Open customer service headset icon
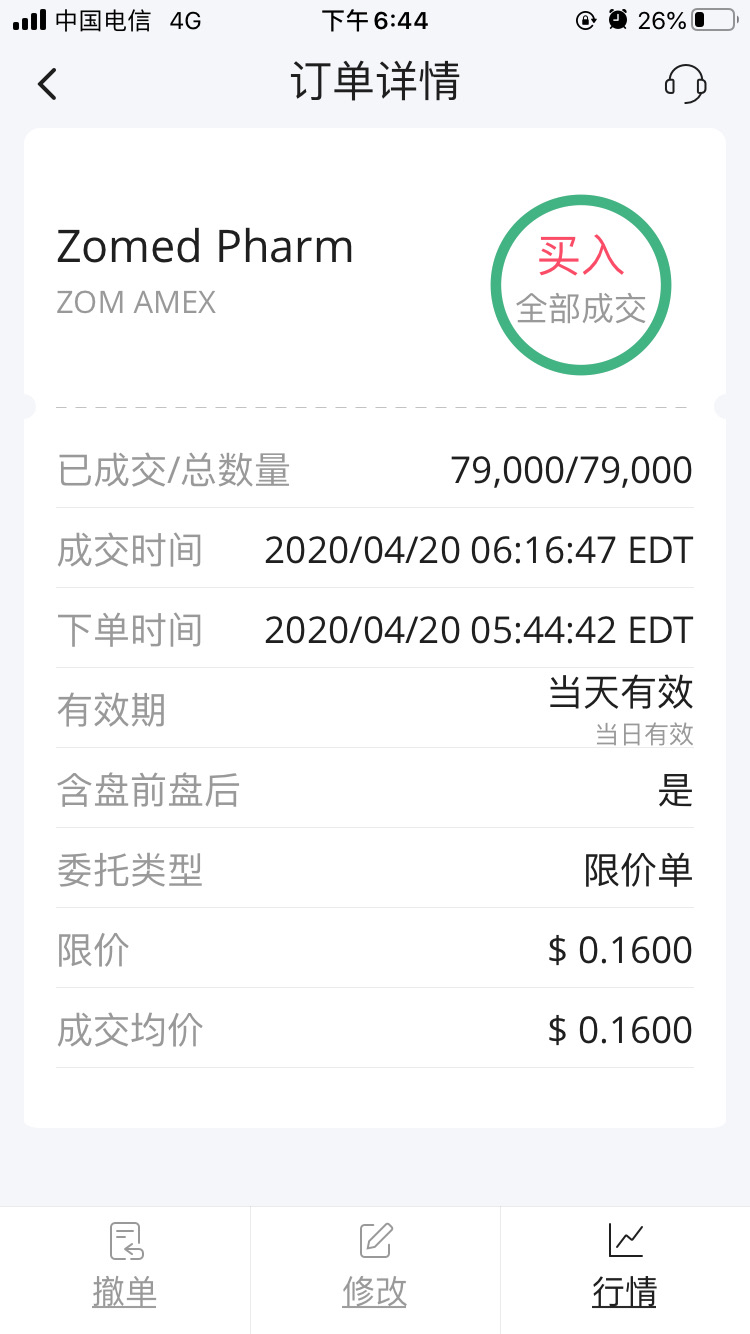The height and width of the screenshot is (1334, 750). pyautogui.click(x=686, y=84)
